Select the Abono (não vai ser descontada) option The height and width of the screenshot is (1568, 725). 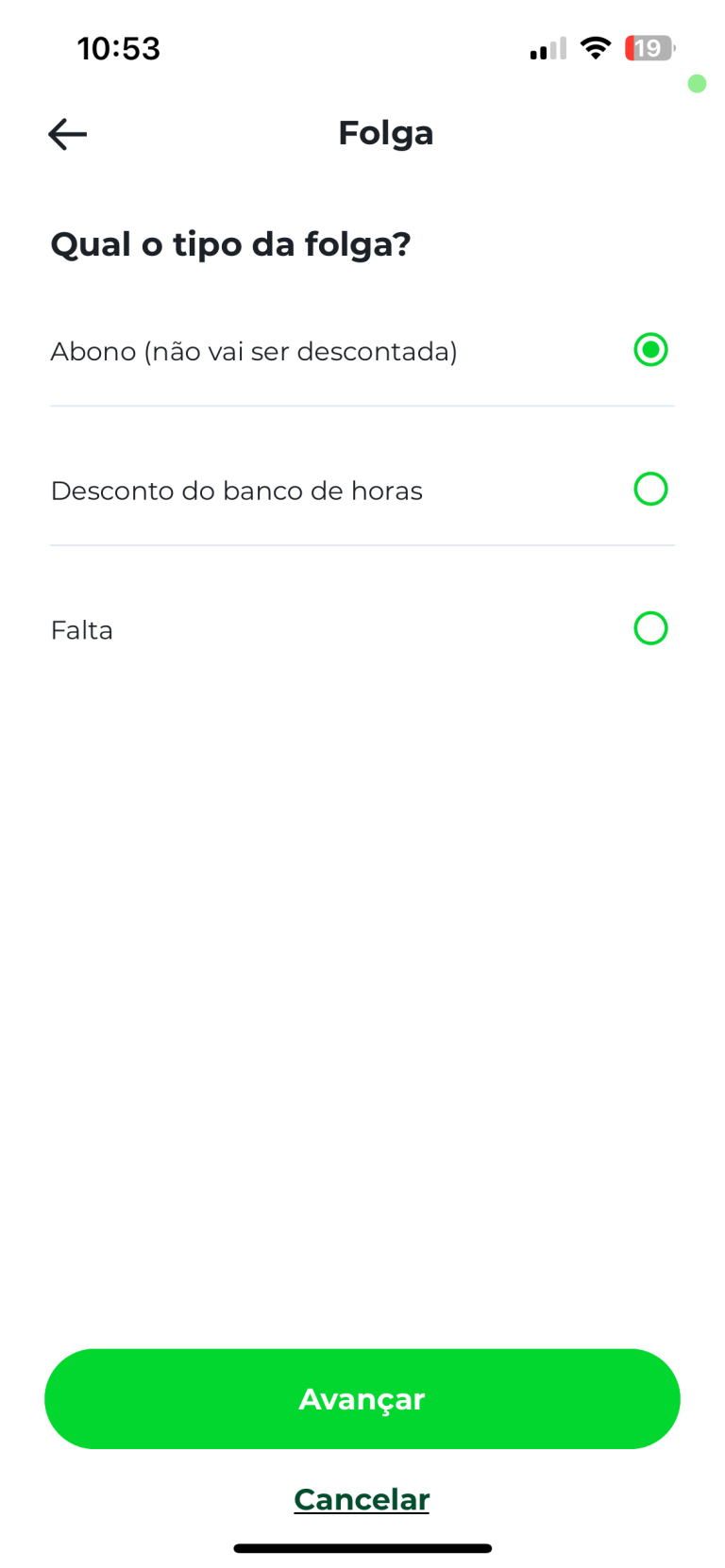coord(649,350)
